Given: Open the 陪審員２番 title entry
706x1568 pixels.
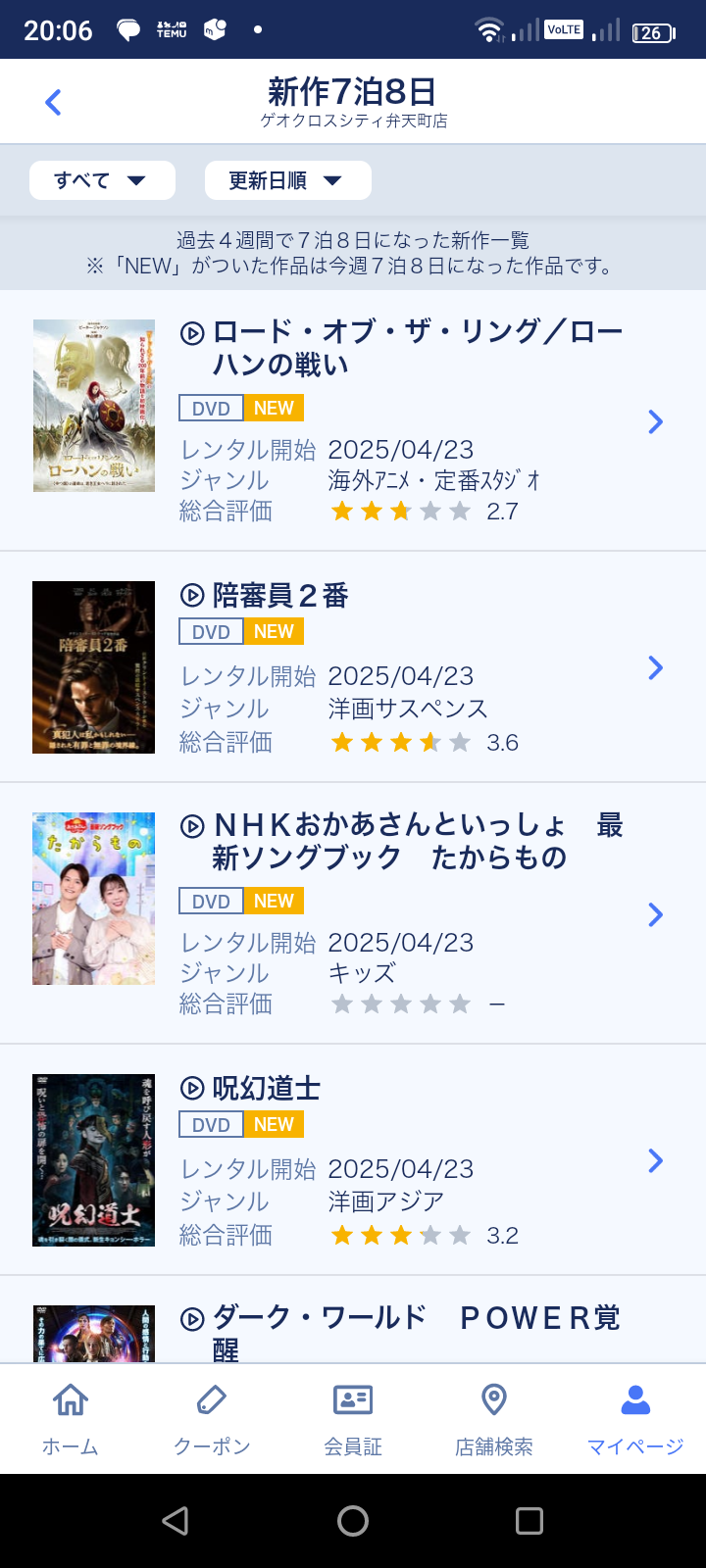Looking at the screenshot, I should click(353, 667).
